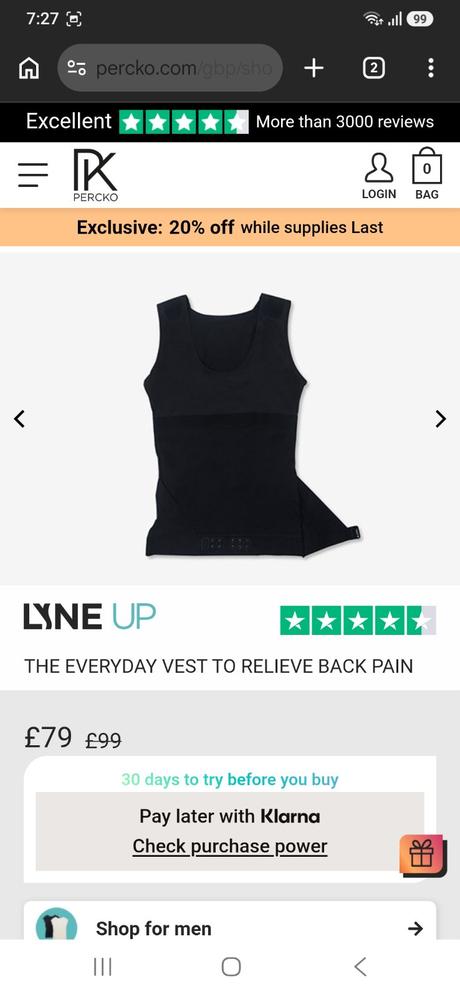The image size is (460, 997).
Task: Open a new browser tab
Action: click(314, 68)
